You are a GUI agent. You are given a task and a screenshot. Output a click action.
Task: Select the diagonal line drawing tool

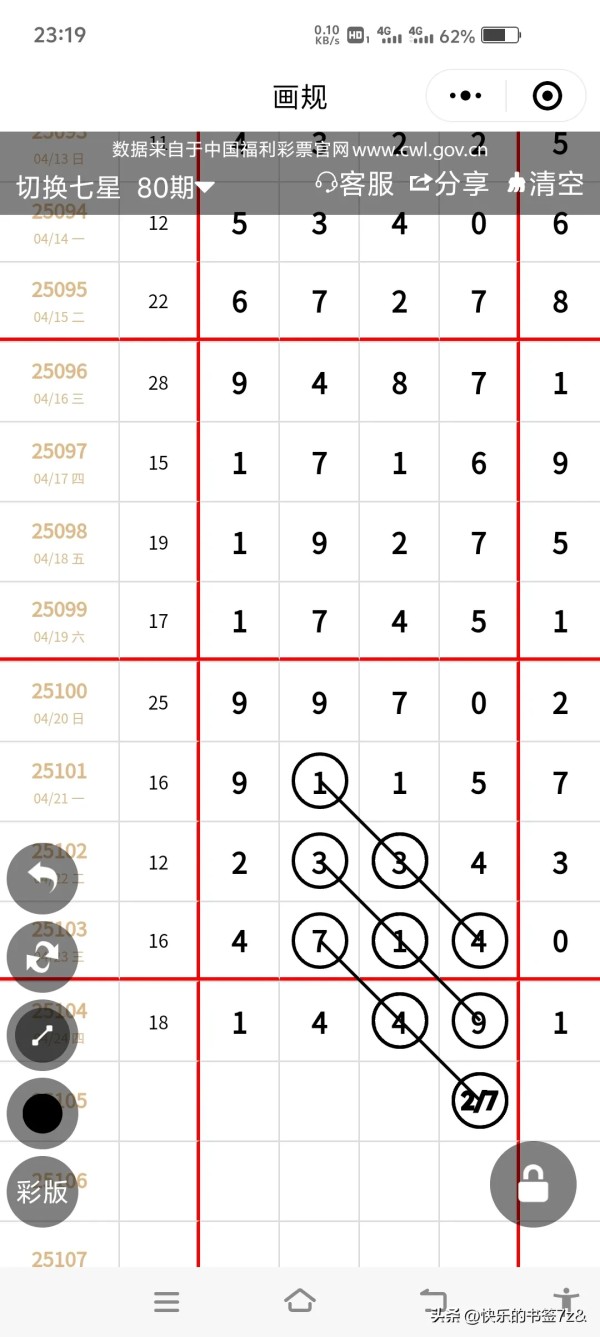point(42,1035)
